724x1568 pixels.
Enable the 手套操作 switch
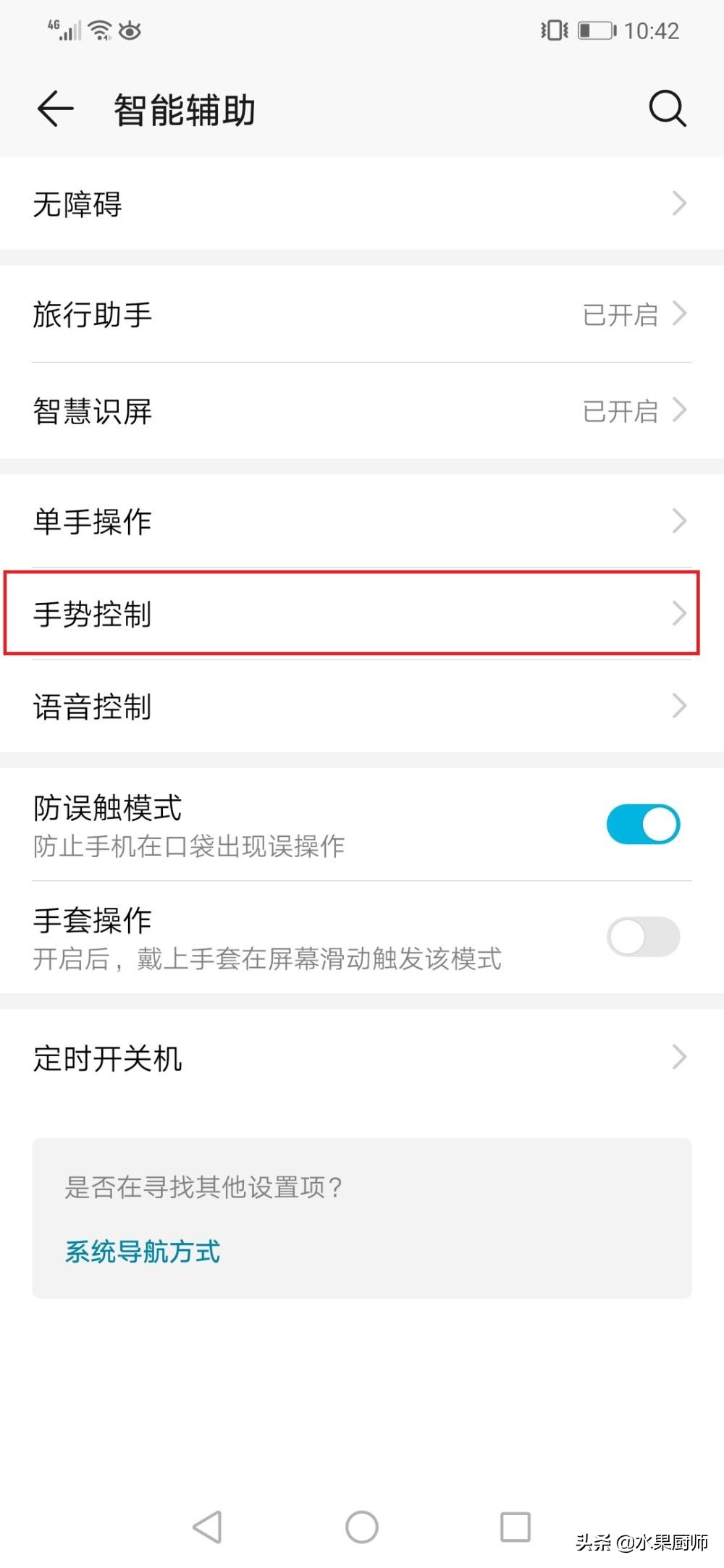pos(641,936)
